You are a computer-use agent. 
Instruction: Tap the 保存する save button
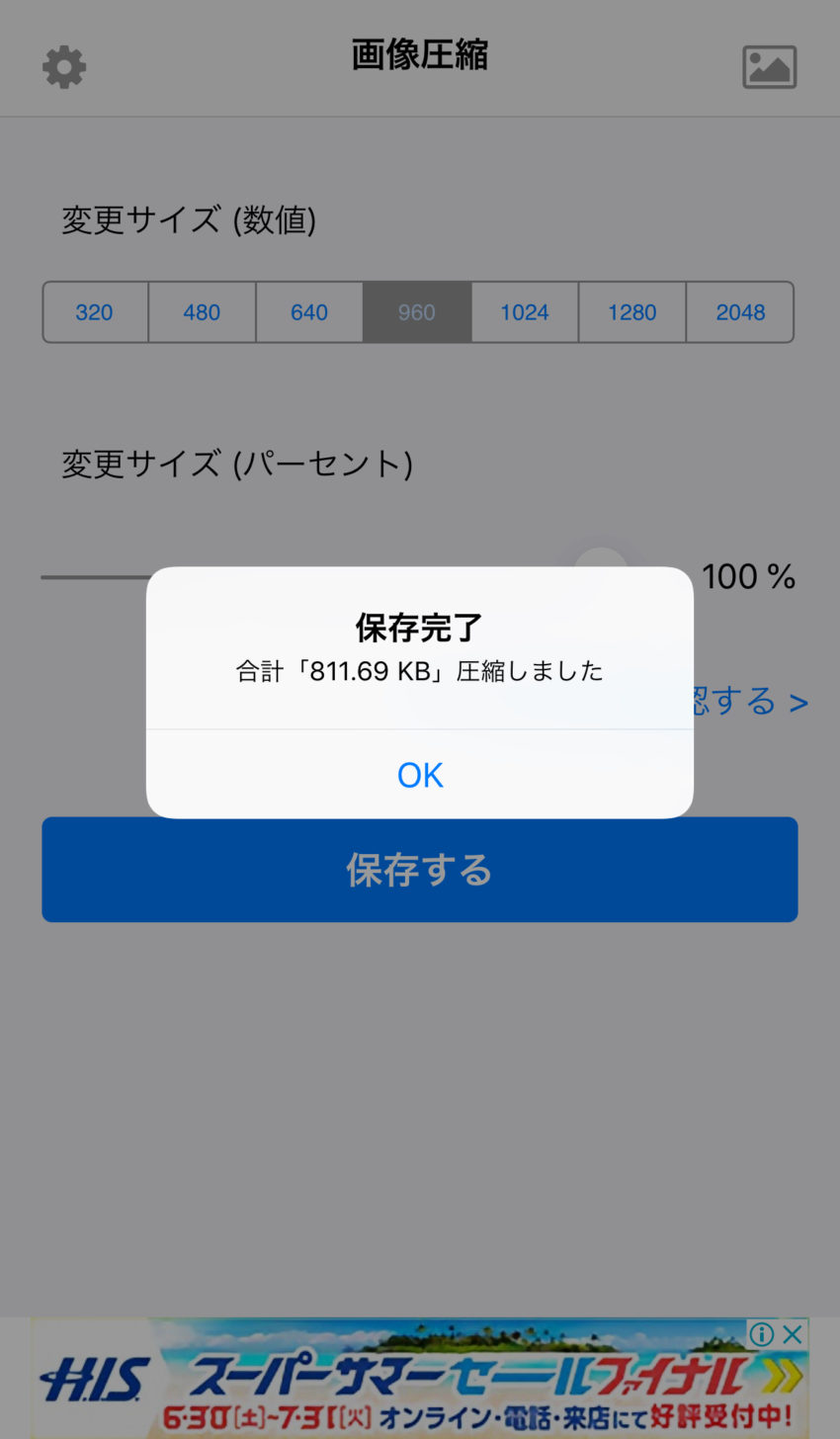point(420,870)
